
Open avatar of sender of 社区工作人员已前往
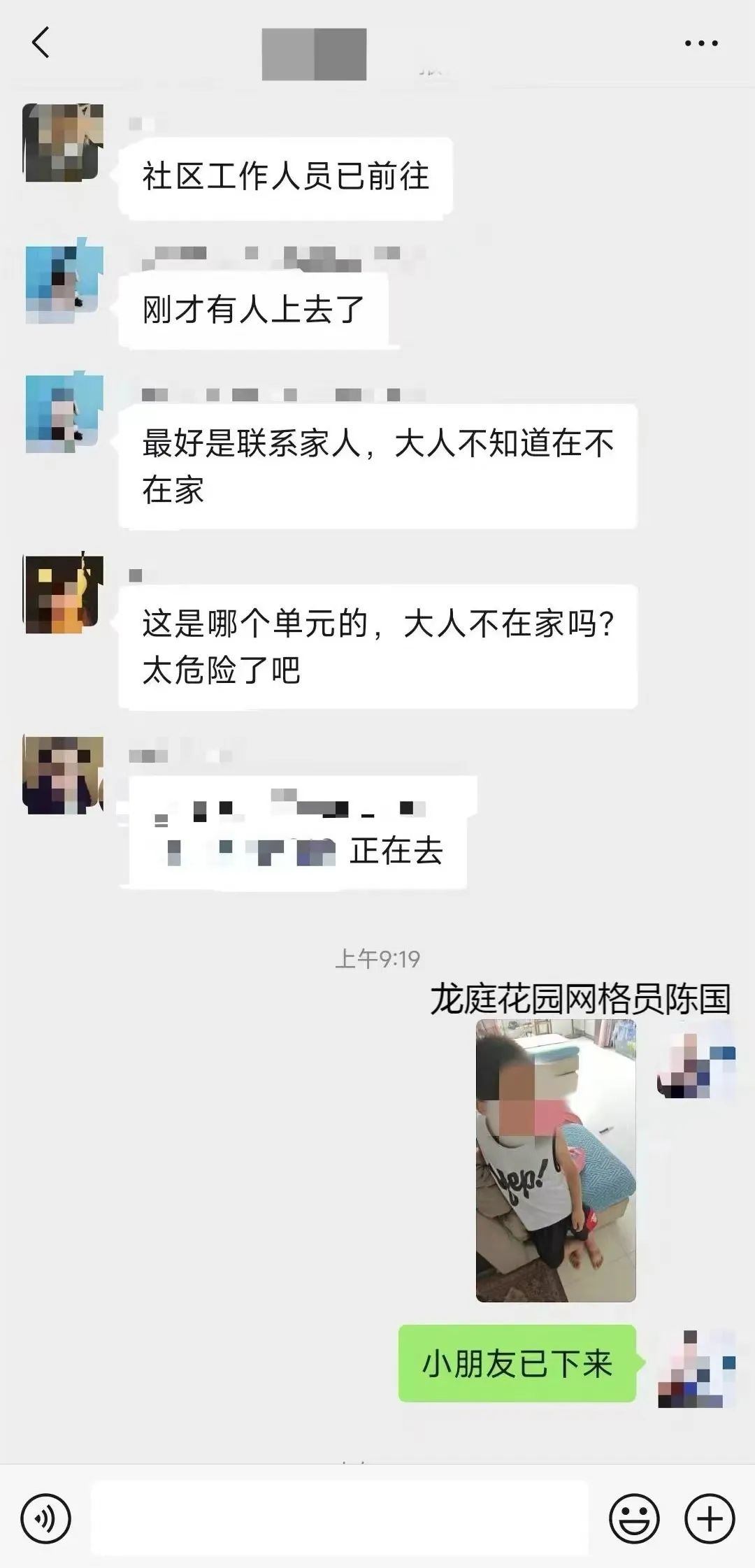tap(64, 143)
